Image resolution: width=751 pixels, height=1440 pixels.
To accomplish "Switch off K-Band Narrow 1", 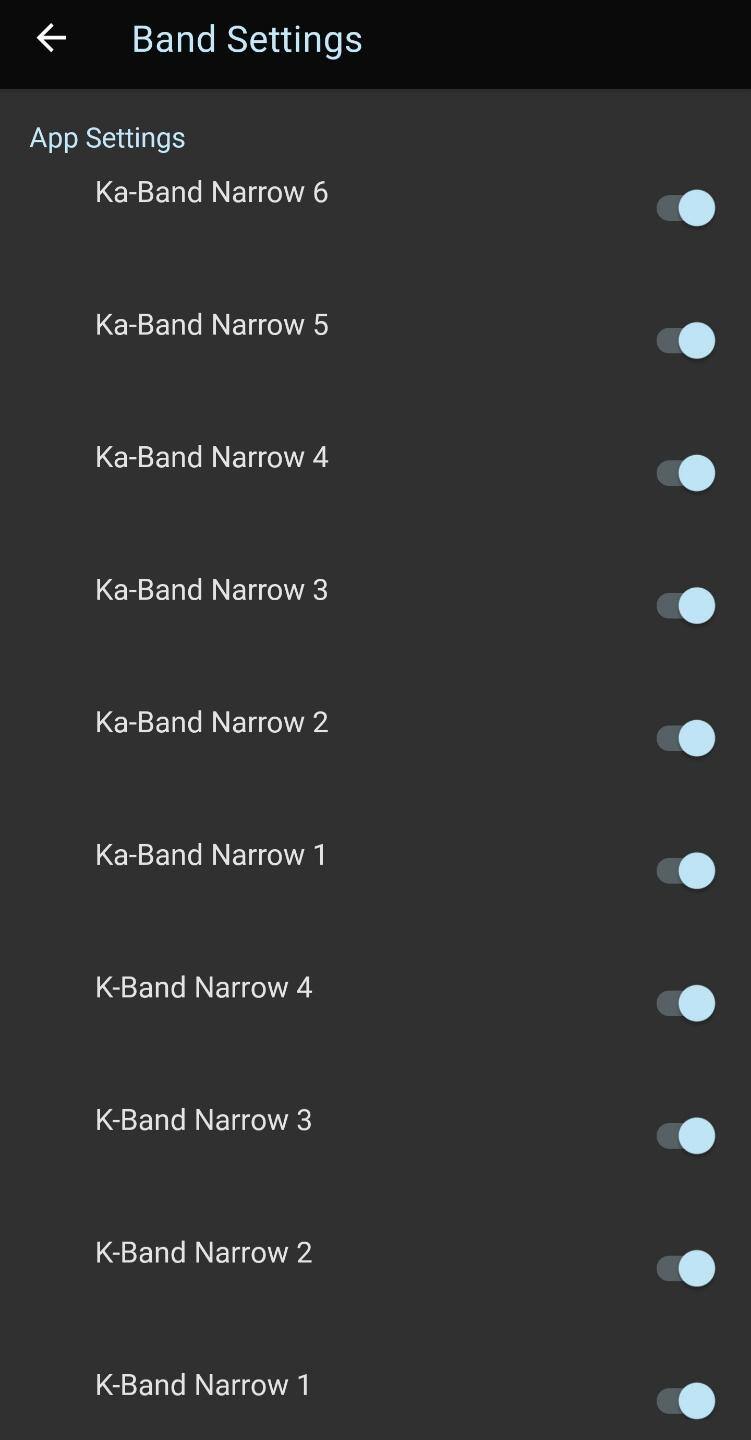I will (686, 1400).
